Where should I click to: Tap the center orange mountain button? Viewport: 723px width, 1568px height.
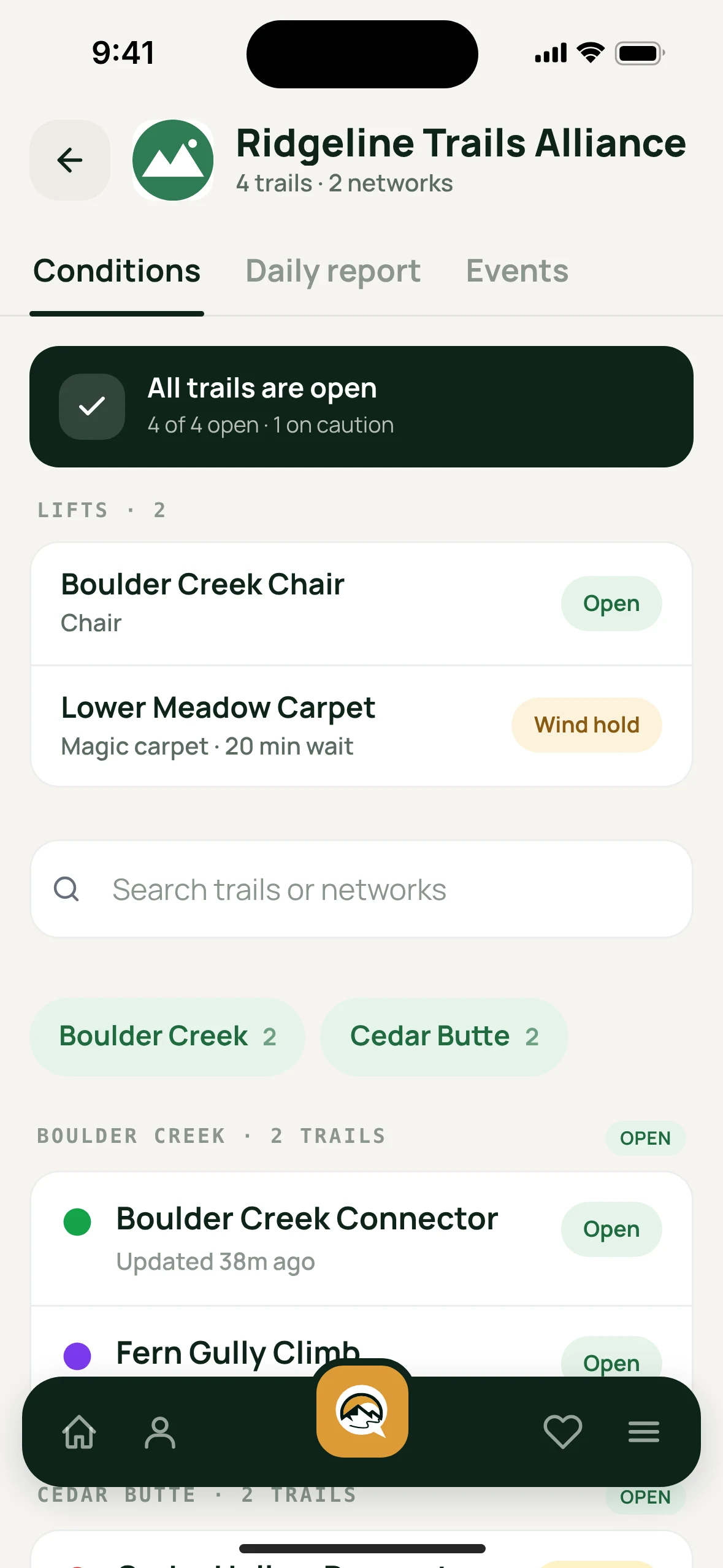[362, 1412]
